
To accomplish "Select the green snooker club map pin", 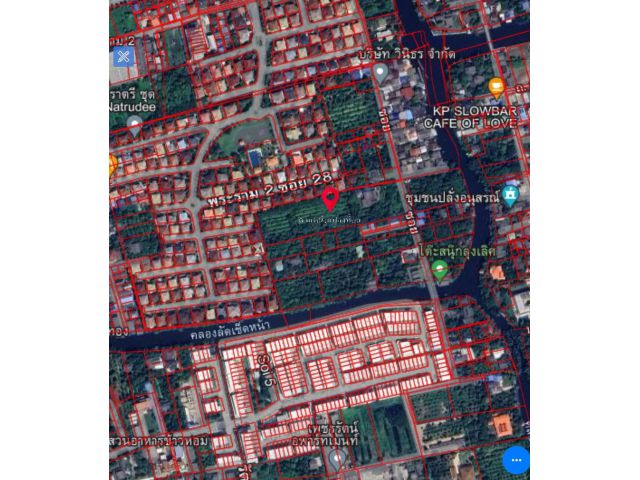I will pyautogui.click(x=440, y=268).
